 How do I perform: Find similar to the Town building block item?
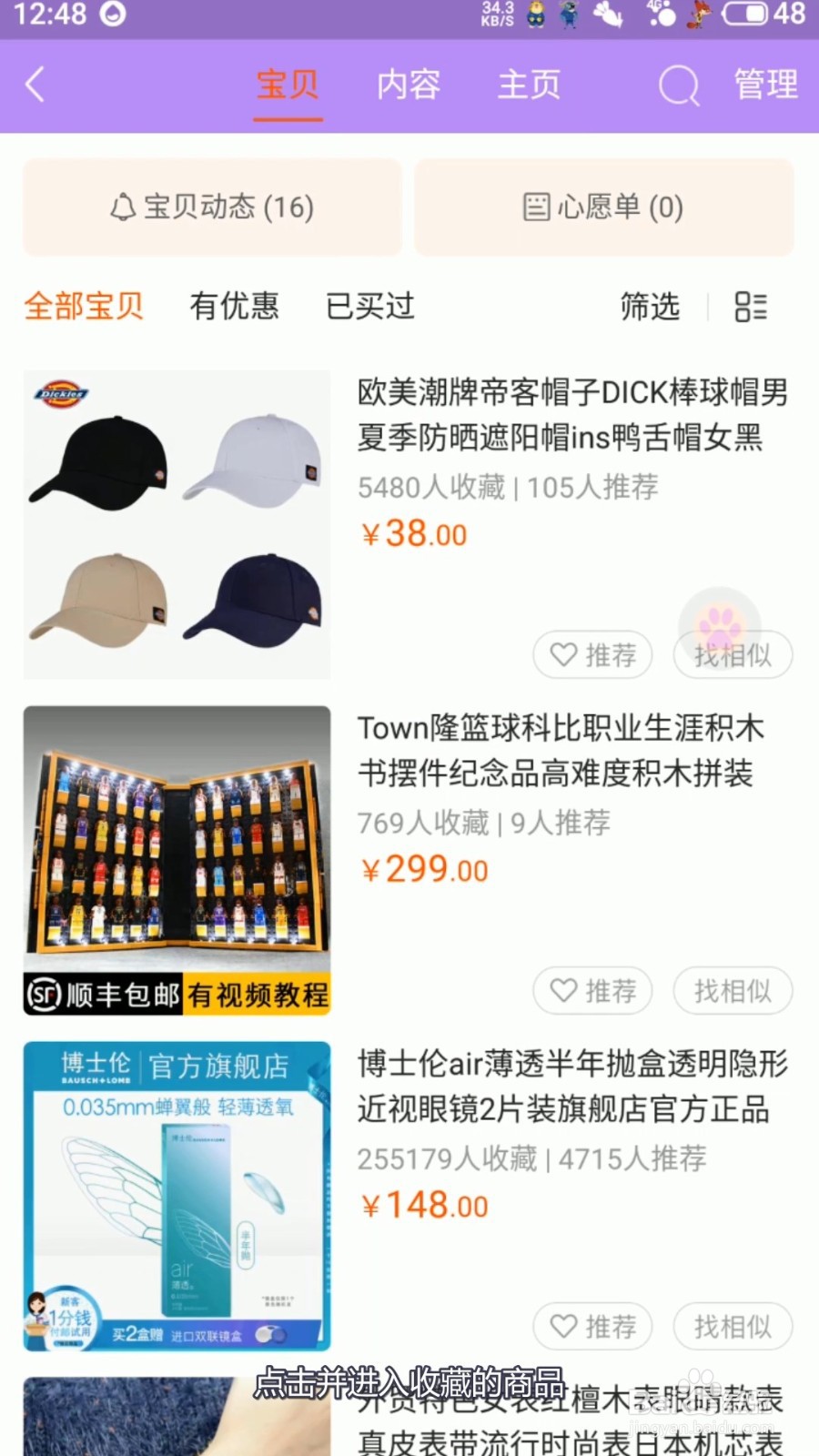click(733, 991)
